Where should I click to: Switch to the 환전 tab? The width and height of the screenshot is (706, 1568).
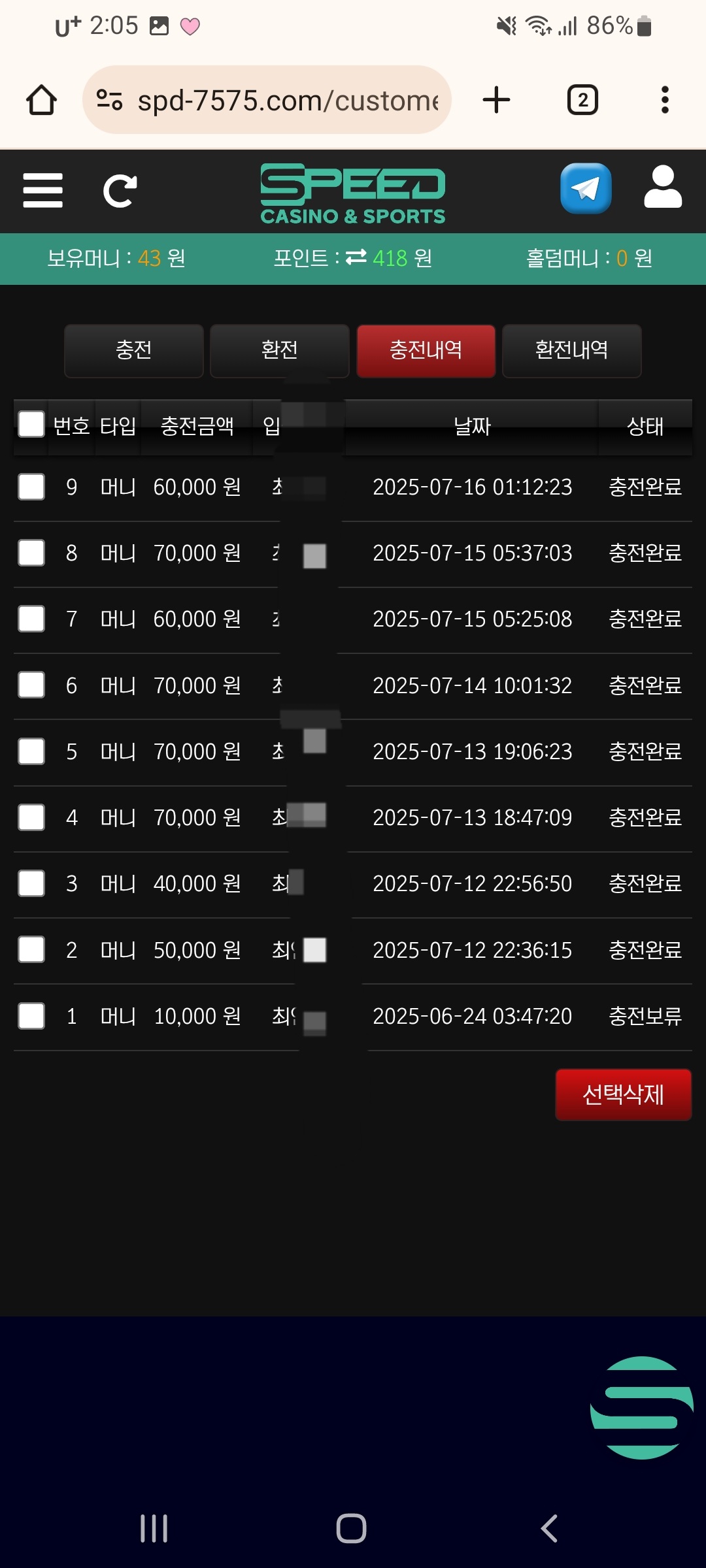pos(280,351)
